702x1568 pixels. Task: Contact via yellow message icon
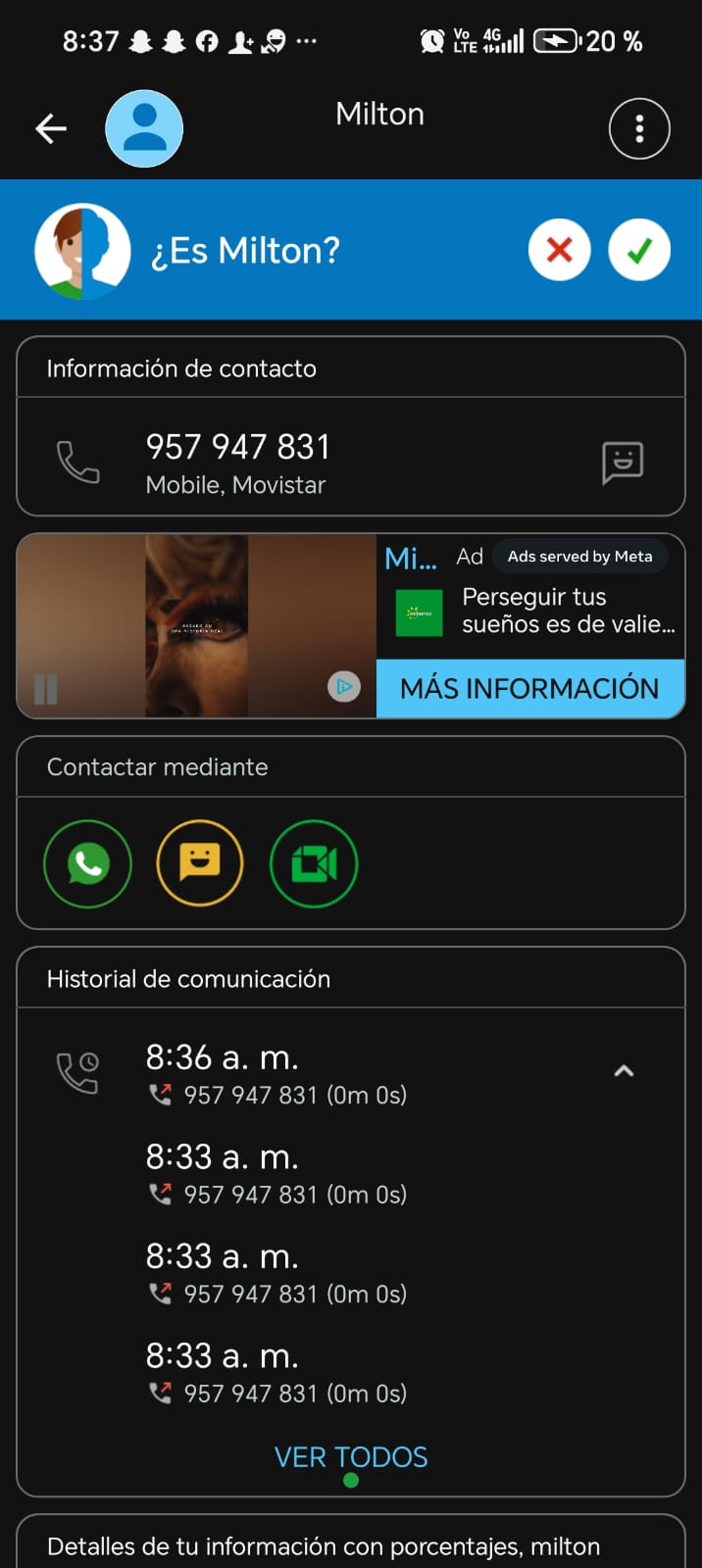click(x=200, y=863)
